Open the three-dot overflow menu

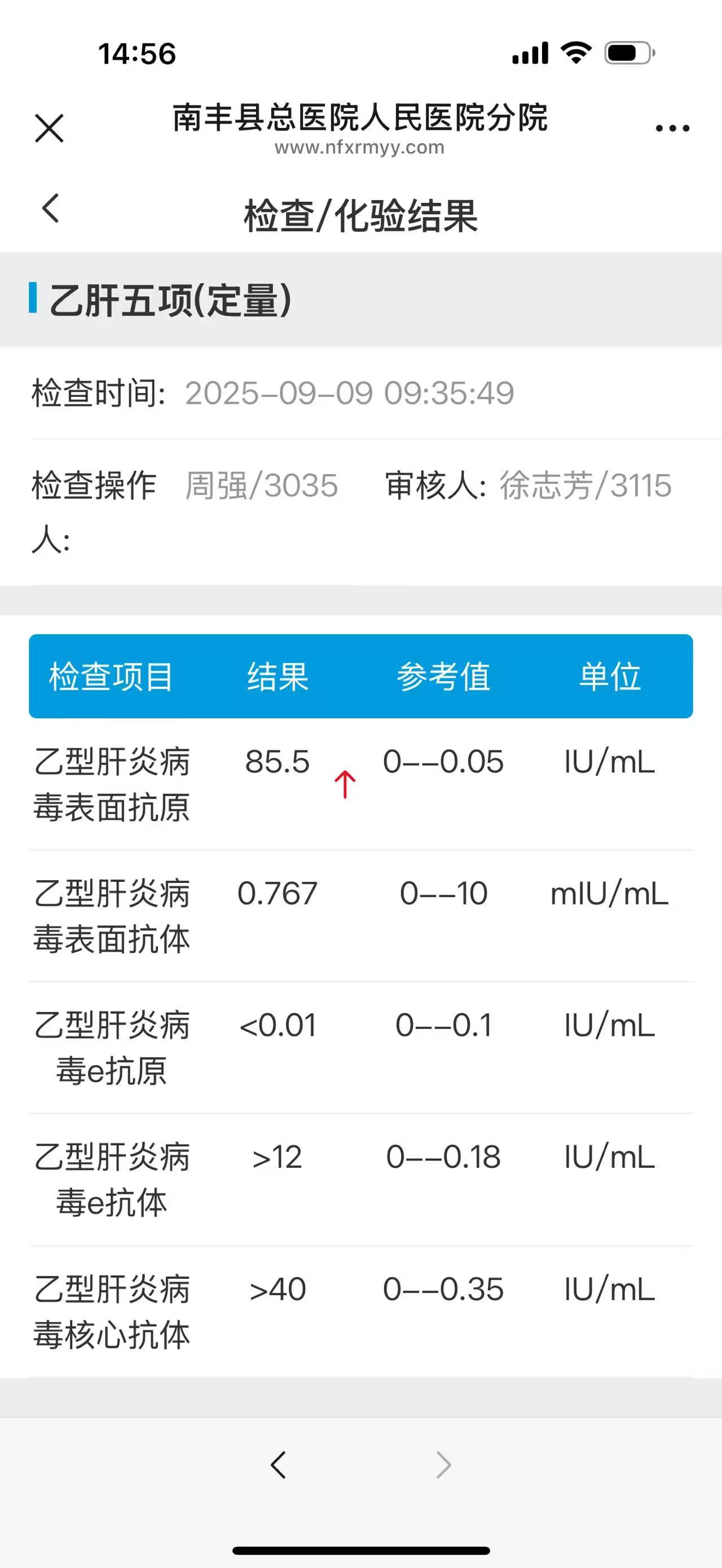click(x=672, y=129)
